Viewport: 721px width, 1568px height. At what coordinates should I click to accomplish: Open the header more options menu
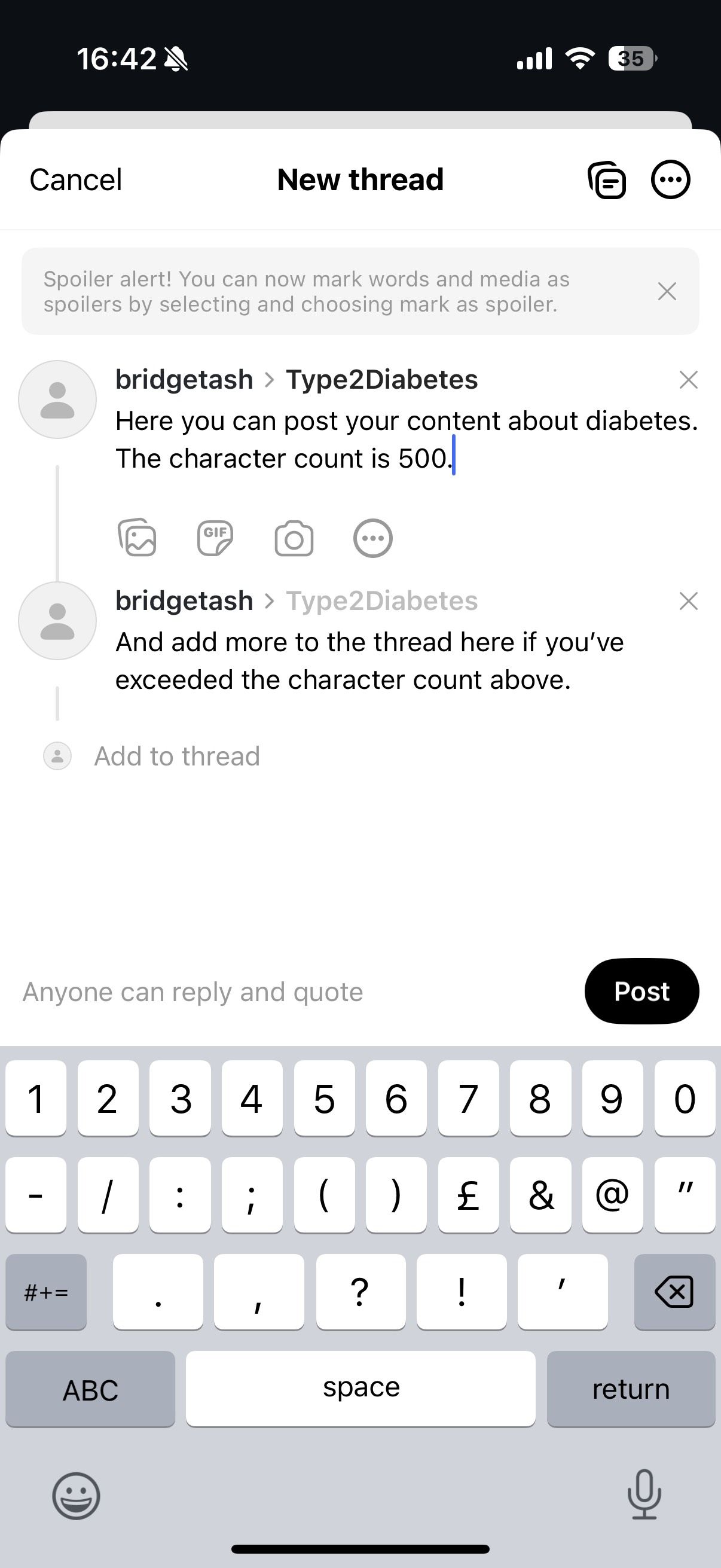[671, 180]
